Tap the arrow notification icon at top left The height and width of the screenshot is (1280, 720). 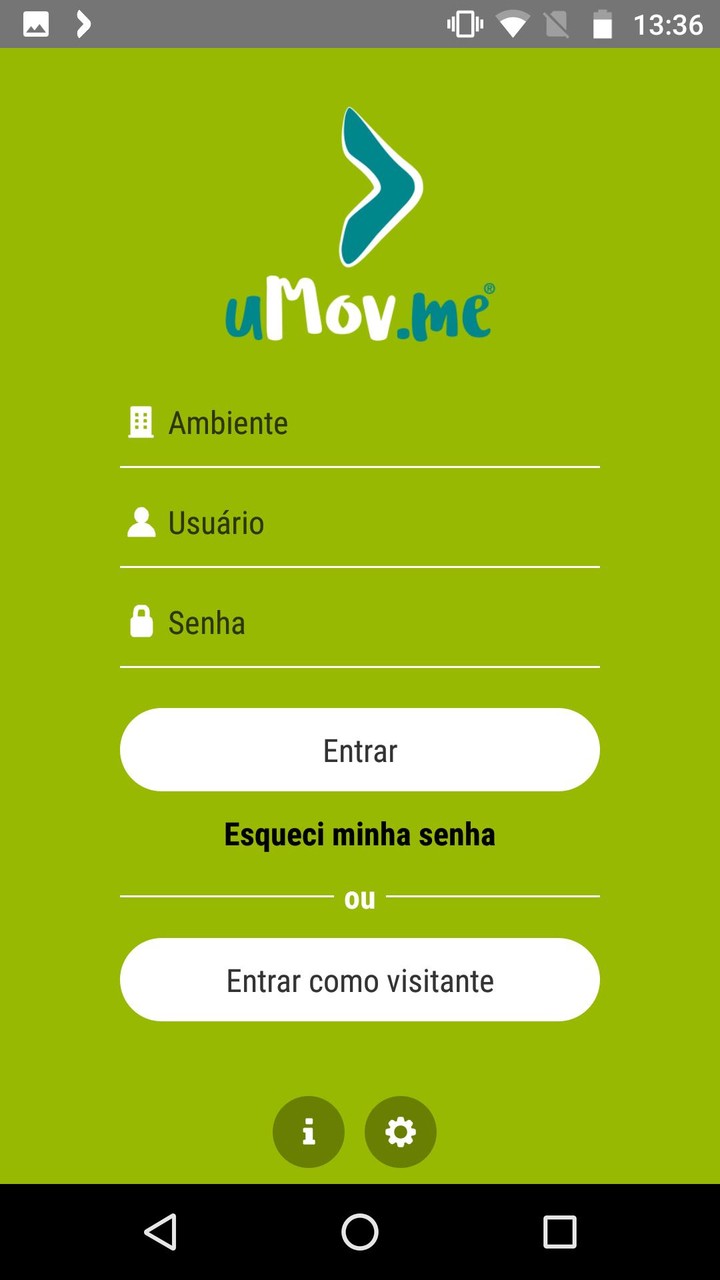(x=82, y=22)
